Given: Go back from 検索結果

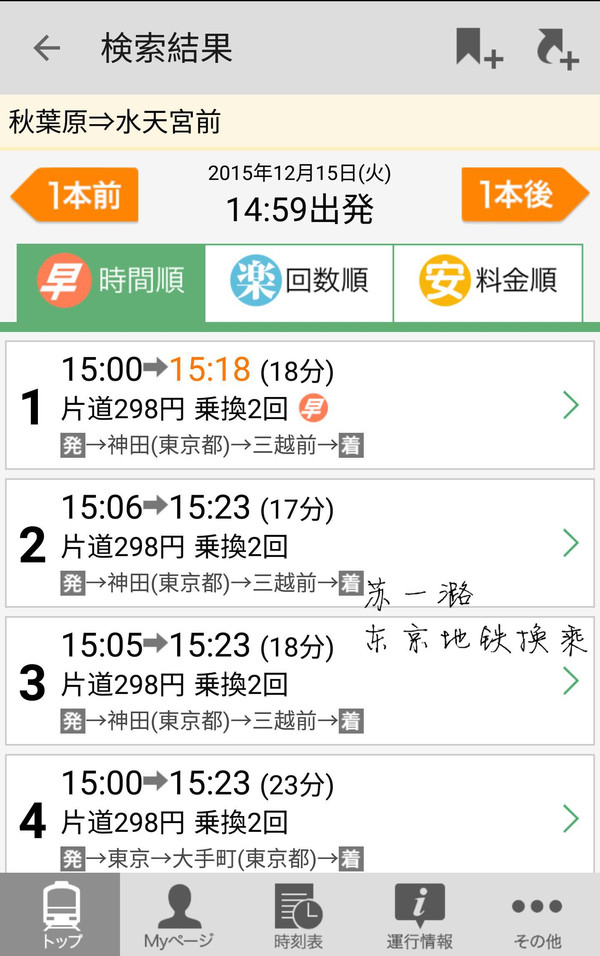Looking at the screenshot, I should coord(46,48).
